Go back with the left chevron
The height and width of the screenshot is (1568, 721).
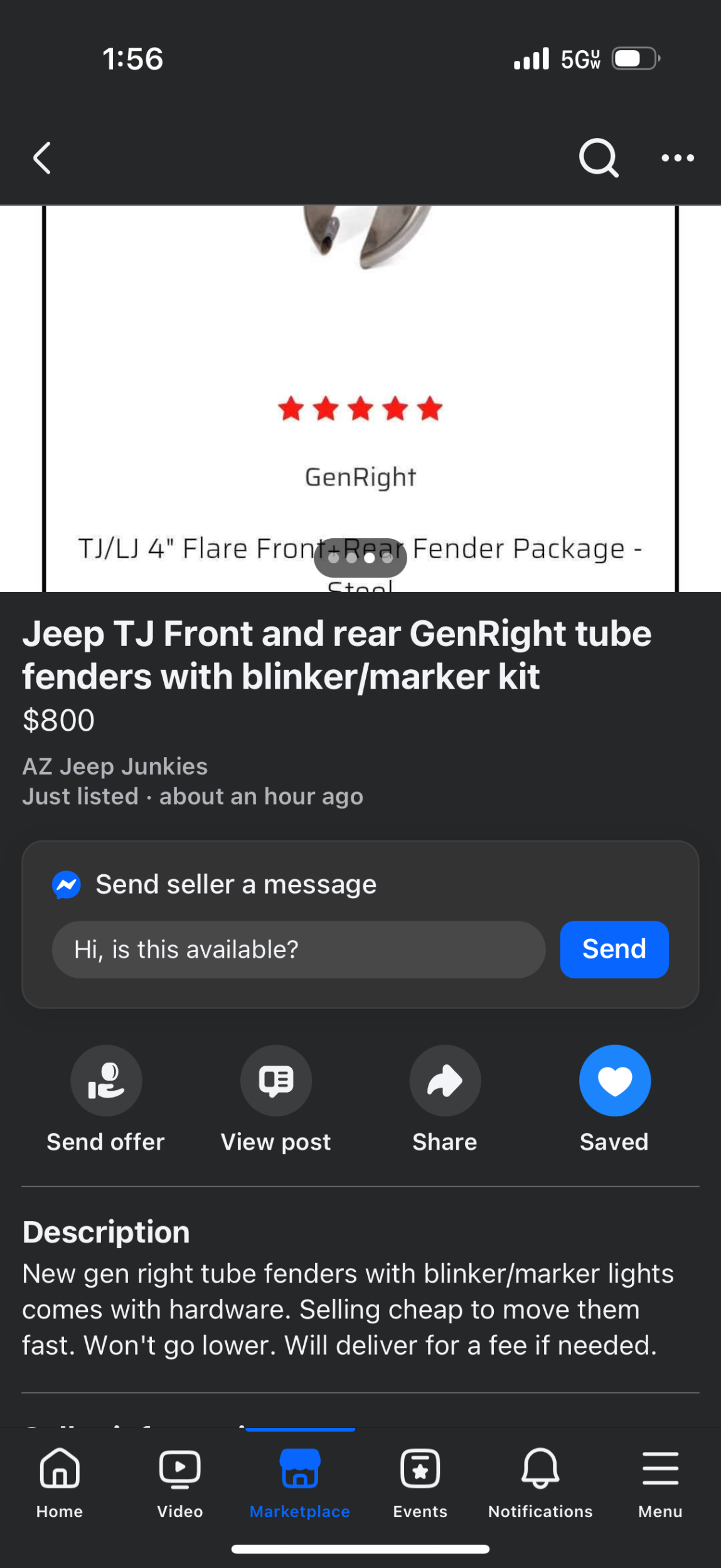(40, 158)
